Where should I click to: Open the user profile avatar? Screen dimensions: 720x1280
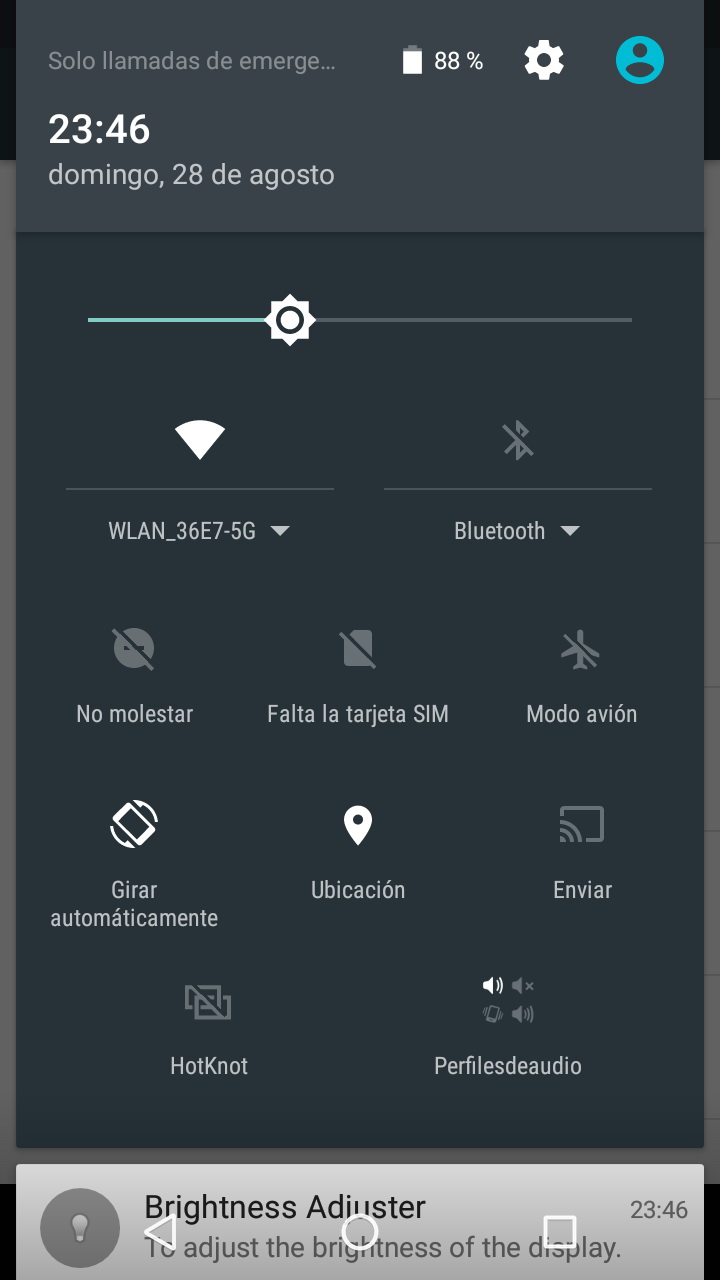(640, 61)
